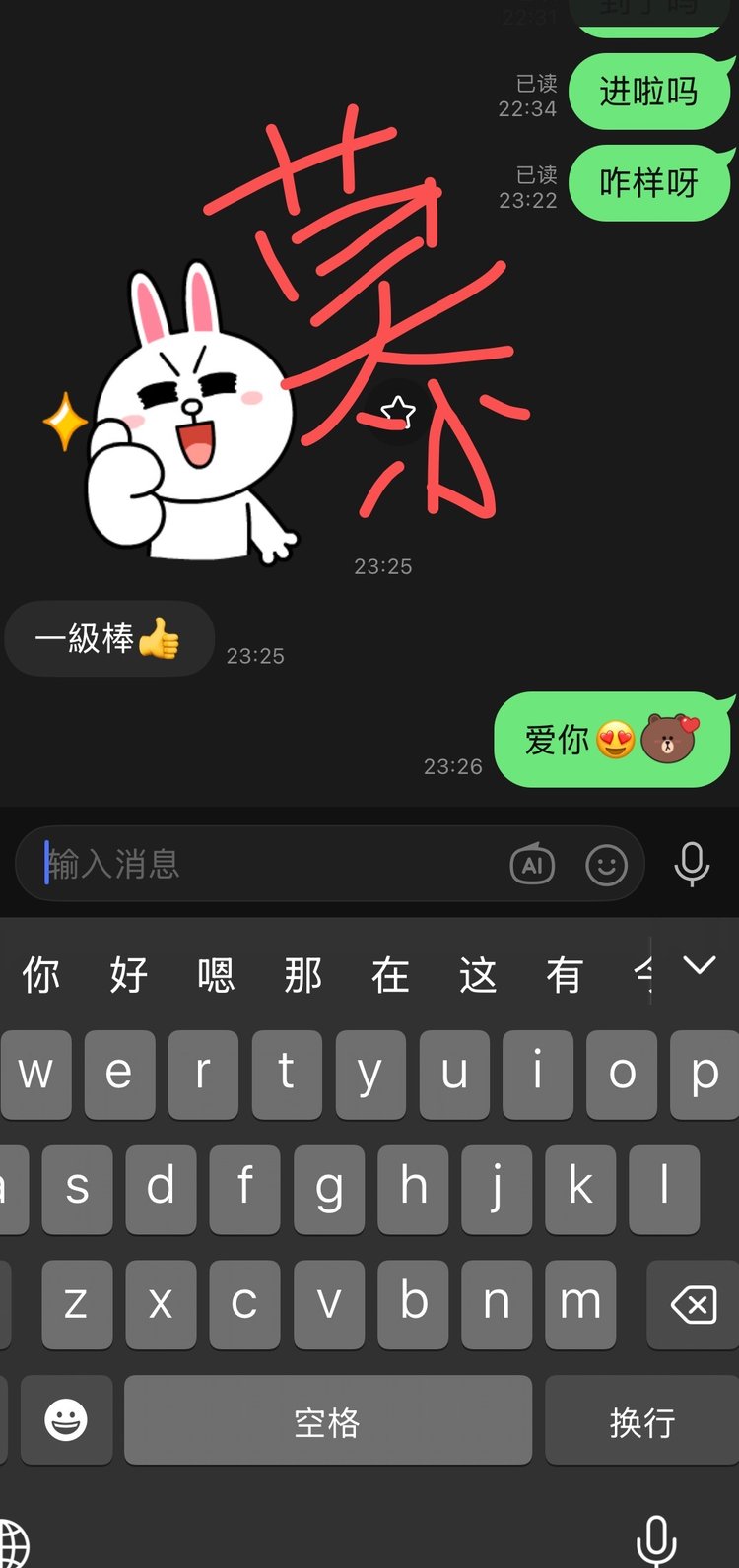Screen dimensions: 739x1568
Task: Tap the 空格 space key
Action: pyautogui.click(x=327, y=1421)
